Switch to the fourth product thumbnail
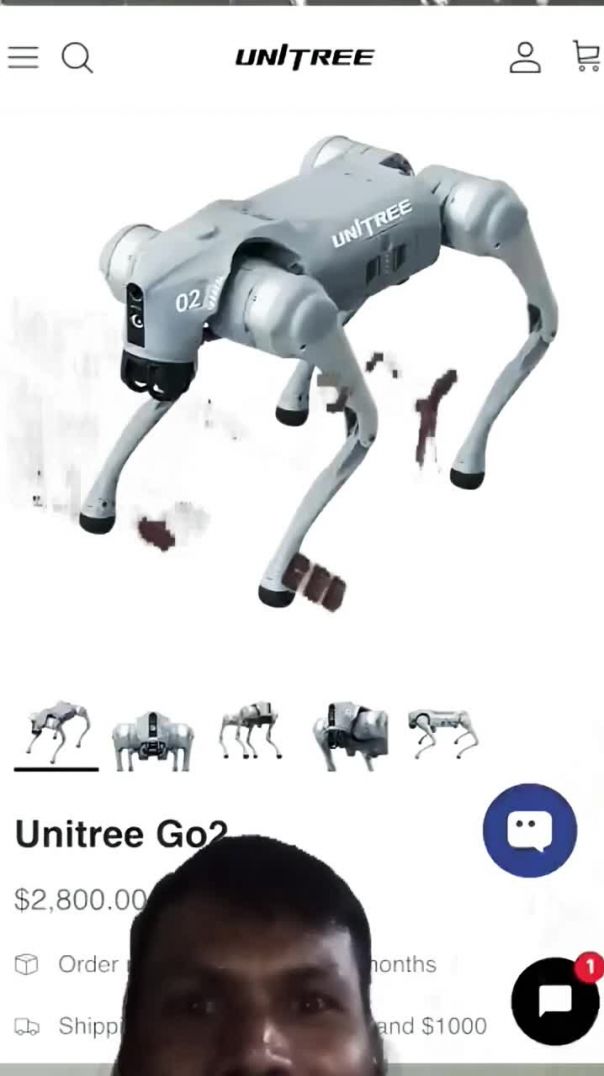 pyautogui.click(x=349, y=737)
